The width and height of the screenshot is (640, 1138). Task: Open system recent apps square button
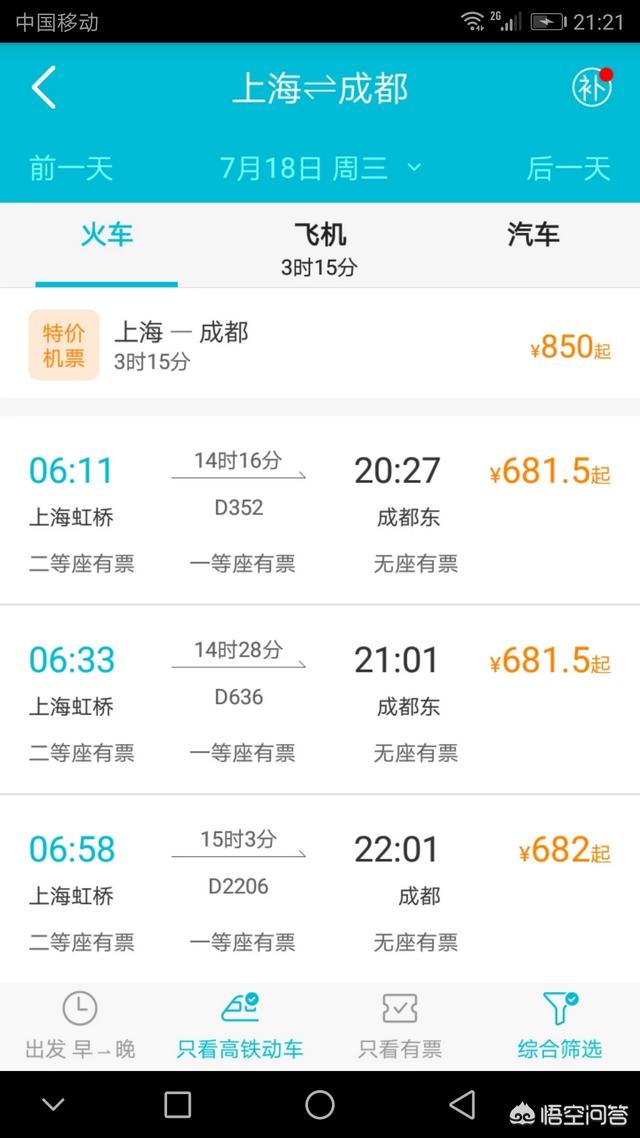coord(178,1105)
